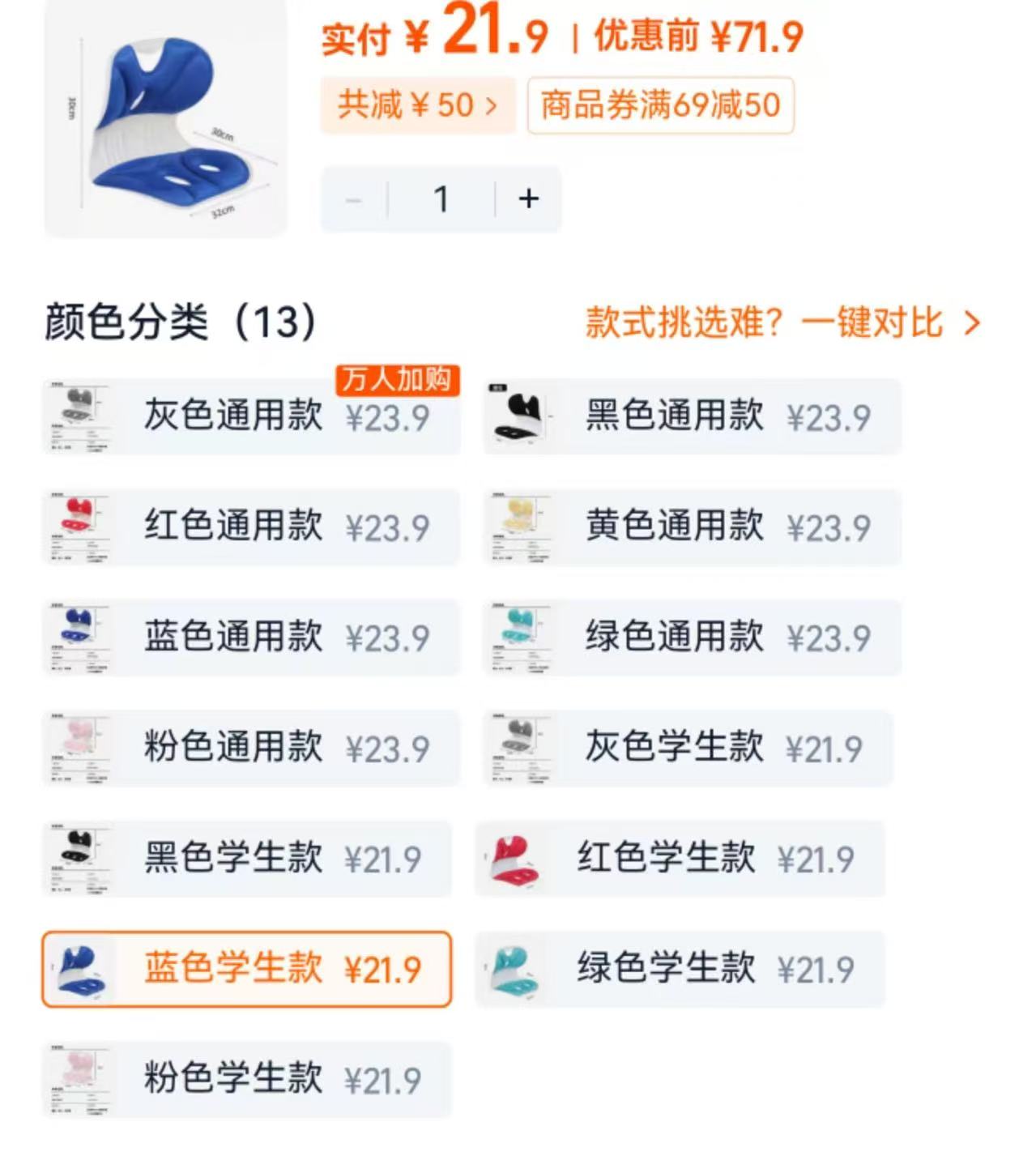This screenshot has width=1036, height=1156.
Task: Switch to 灰色学生款 at ¥21.9
Action: click(689, 747)
